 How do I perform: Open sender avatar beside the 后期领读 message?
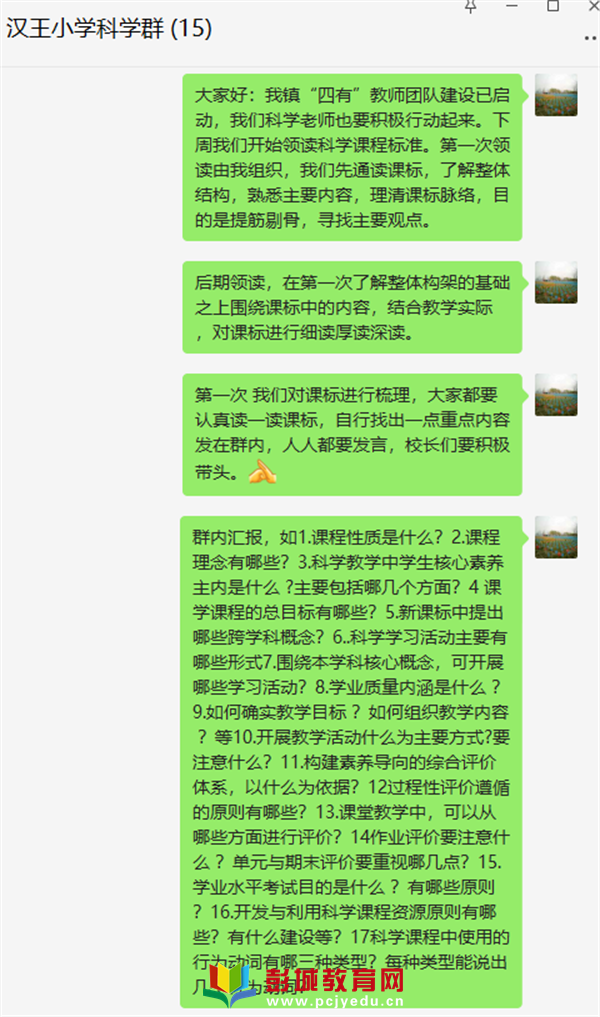coord(555,283)
